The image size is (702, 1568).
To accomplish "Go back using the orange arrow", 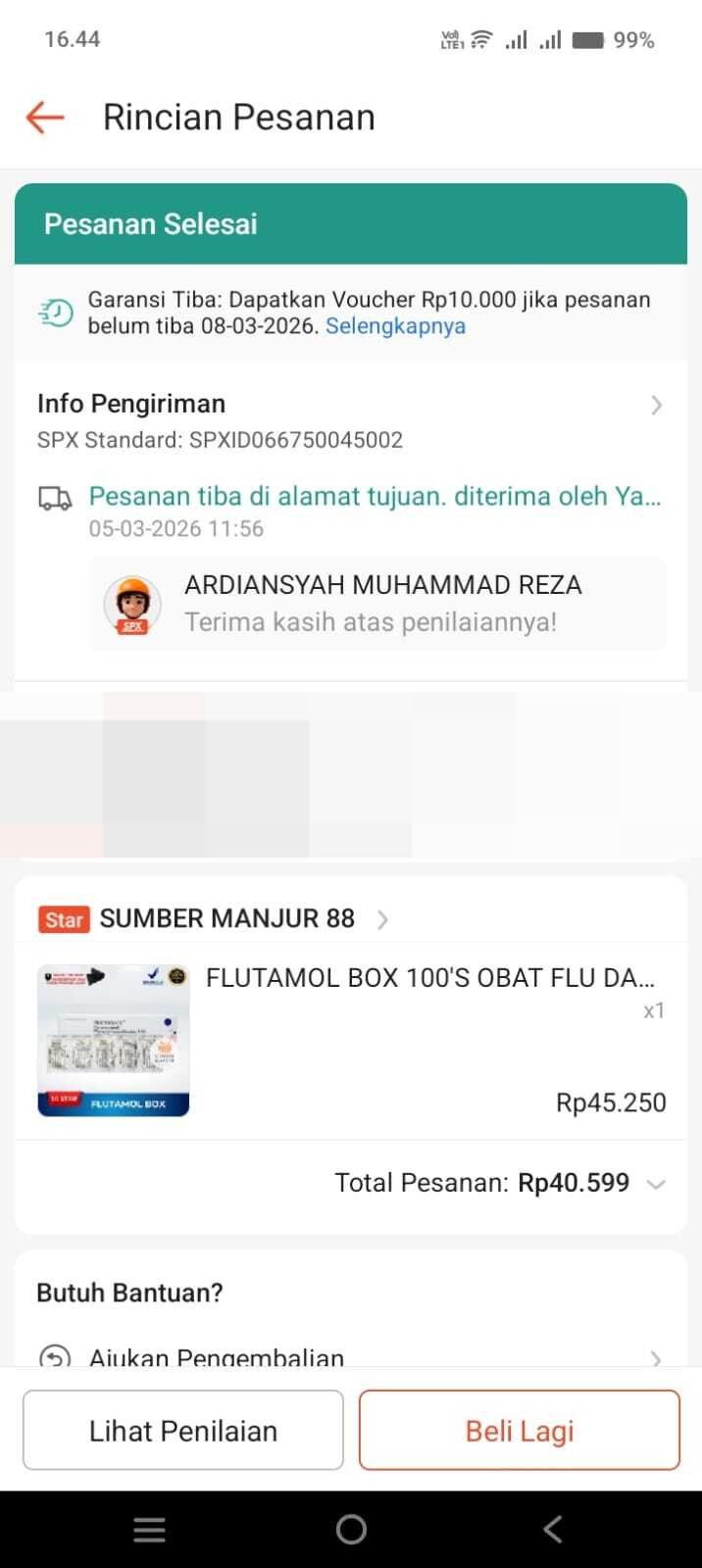I will pyautogui.click(x=45, y=118).
